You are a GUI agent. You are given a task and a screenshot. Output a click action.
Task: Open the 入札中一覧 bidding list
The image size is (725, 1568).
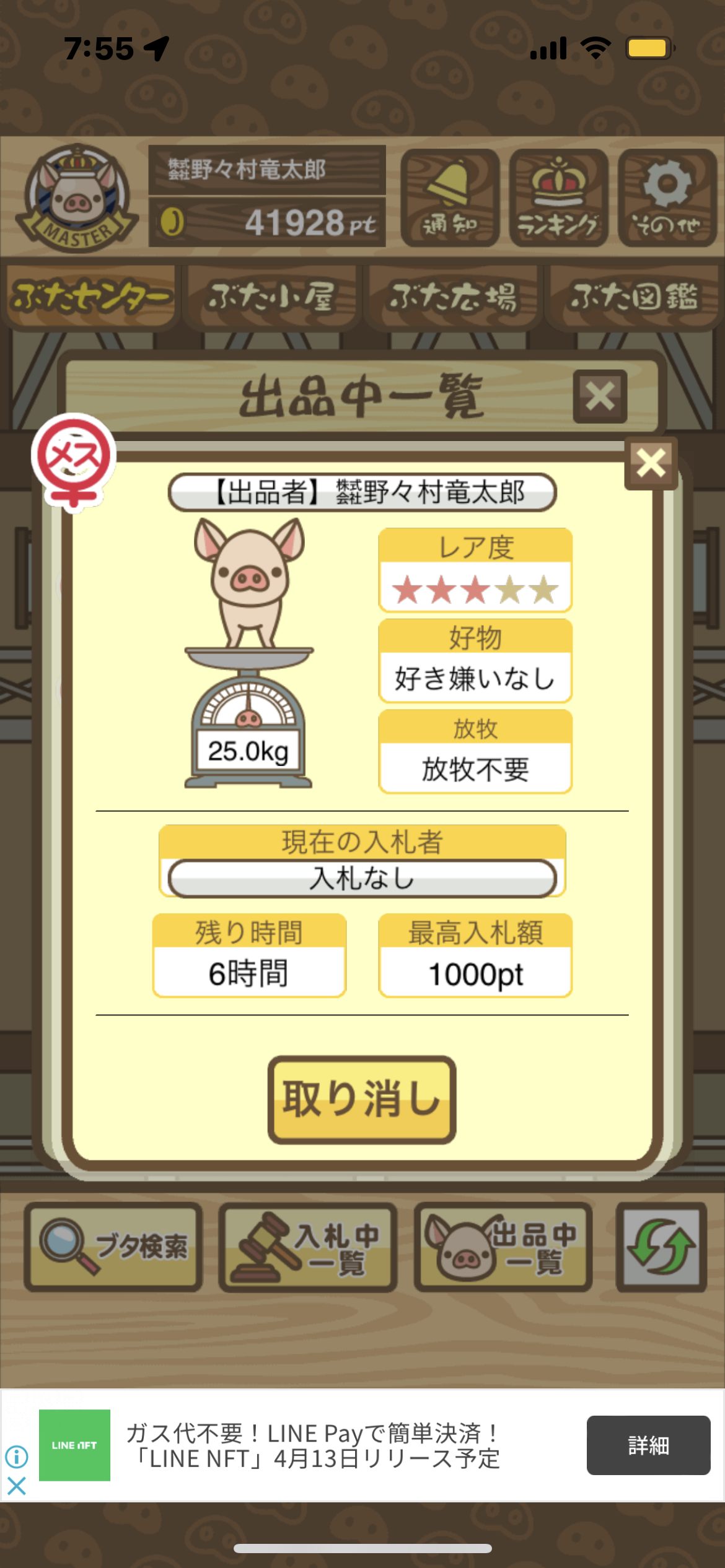tap(308, 1247)
